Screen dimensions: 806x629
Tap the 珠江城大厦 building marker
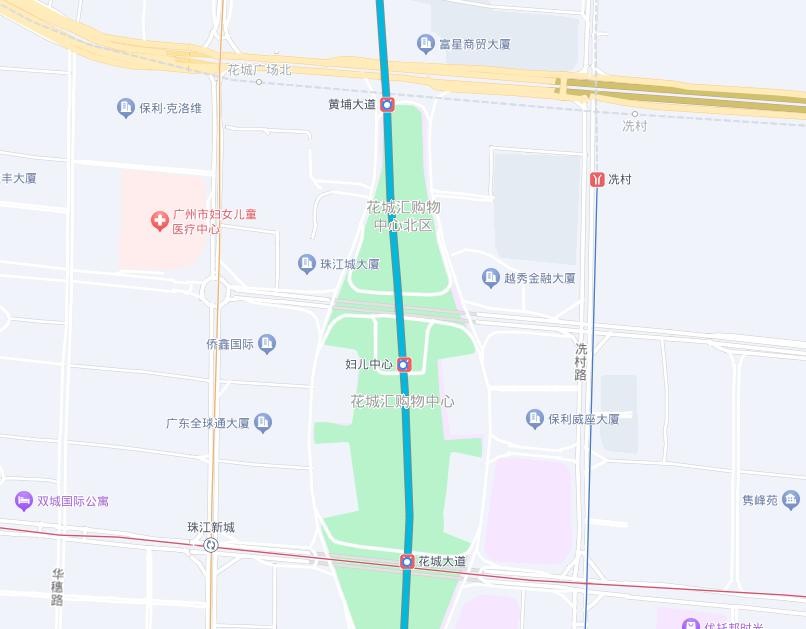click(x=307, y=264)
